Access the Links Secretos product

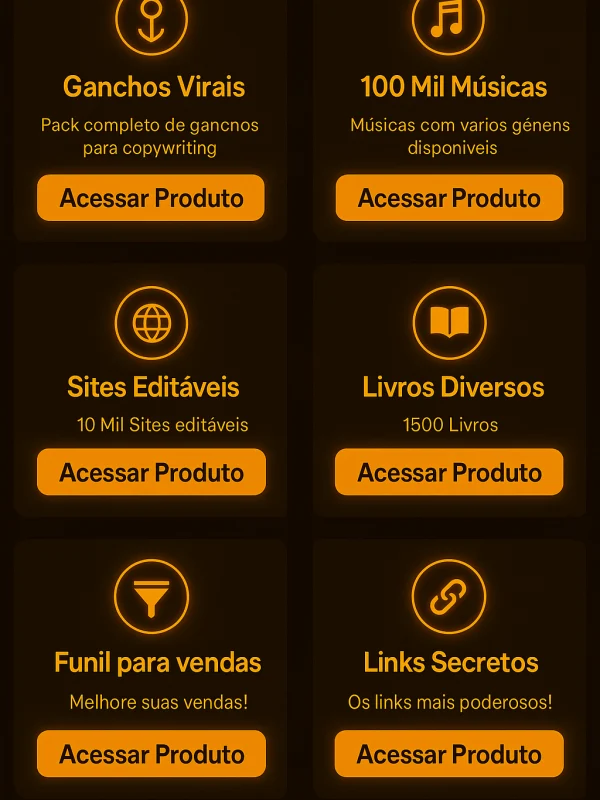449,754
